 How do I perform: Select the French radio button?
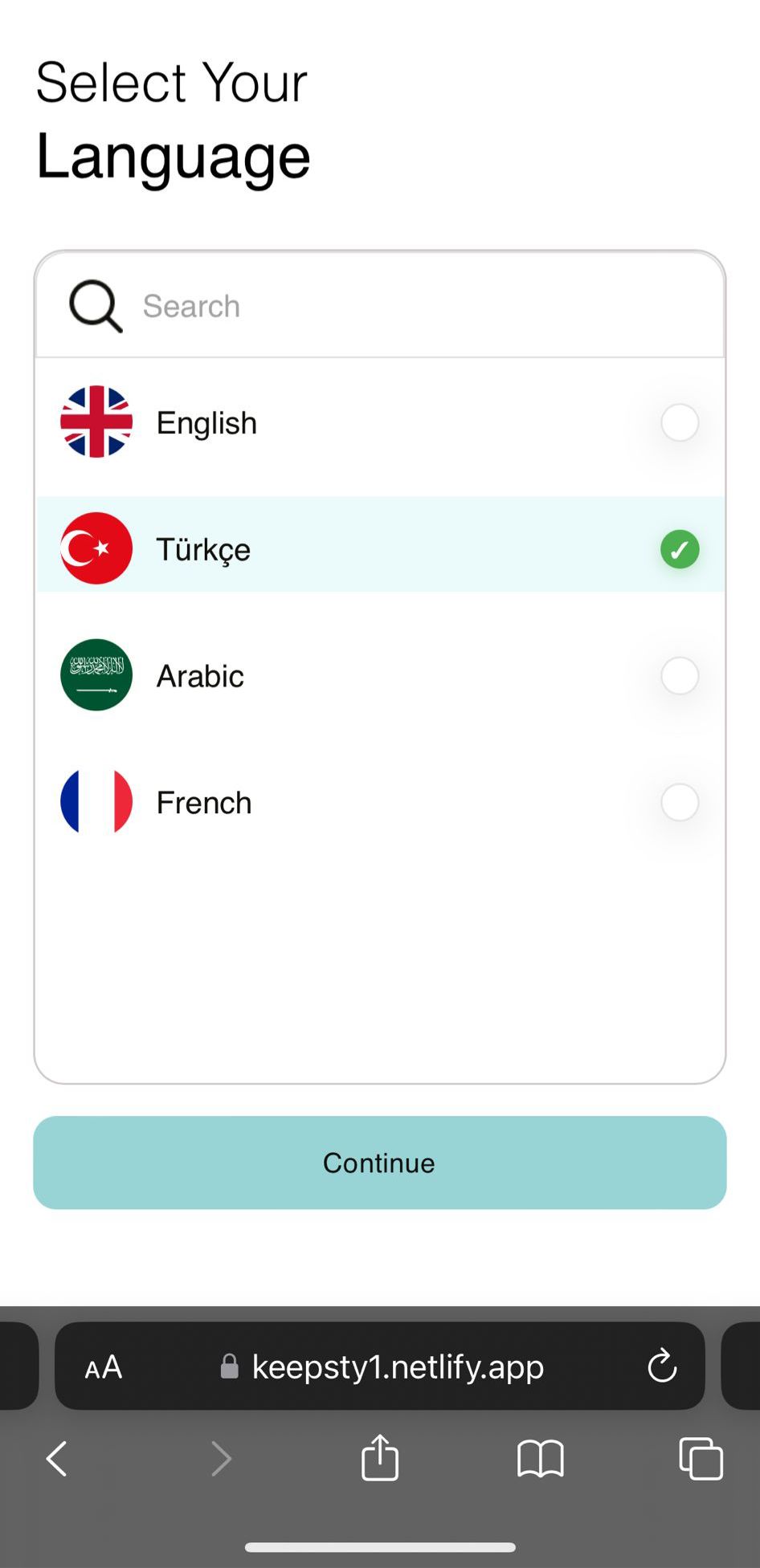pyautogui.click(x=680, y=801)
